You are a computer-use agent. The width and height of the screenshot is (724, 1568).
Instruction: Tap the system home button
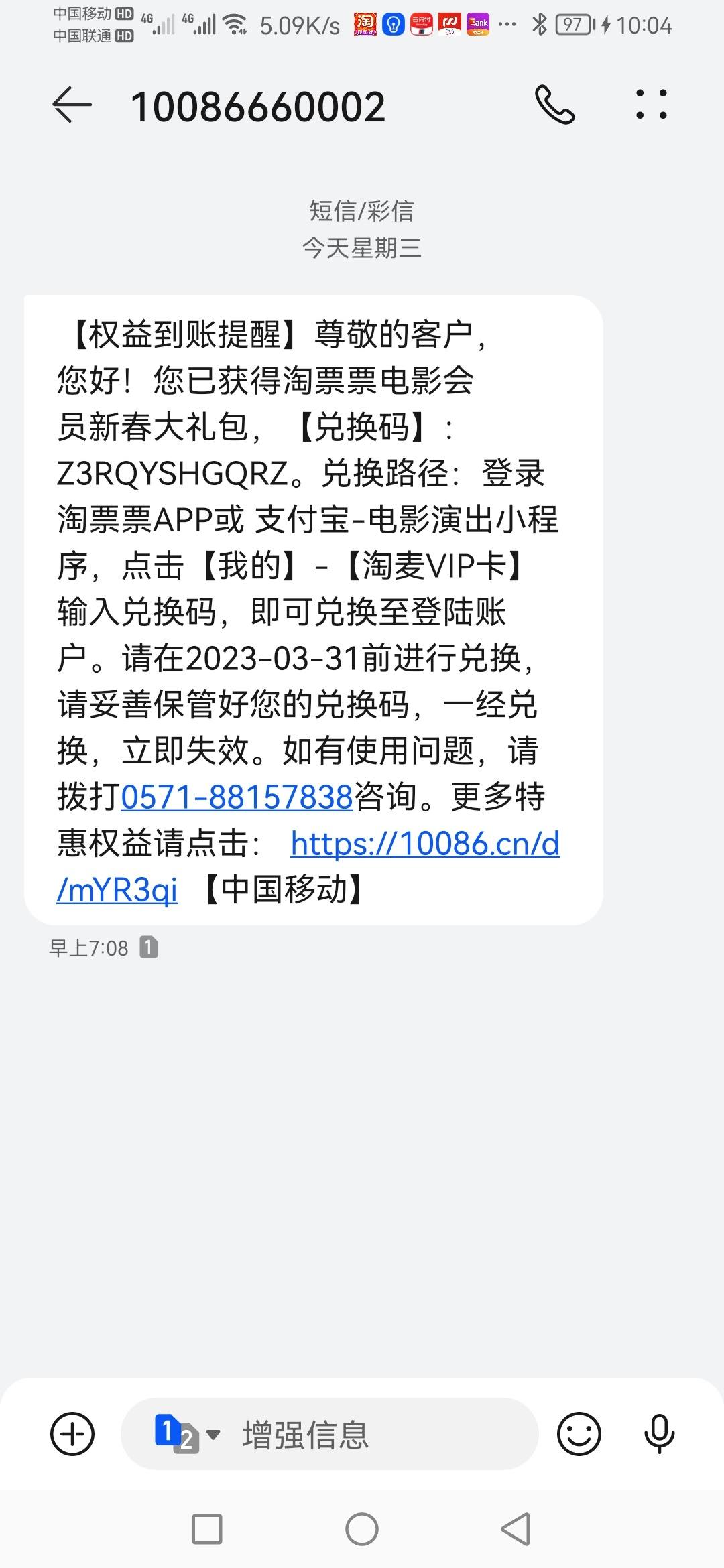pos(362,1530)
